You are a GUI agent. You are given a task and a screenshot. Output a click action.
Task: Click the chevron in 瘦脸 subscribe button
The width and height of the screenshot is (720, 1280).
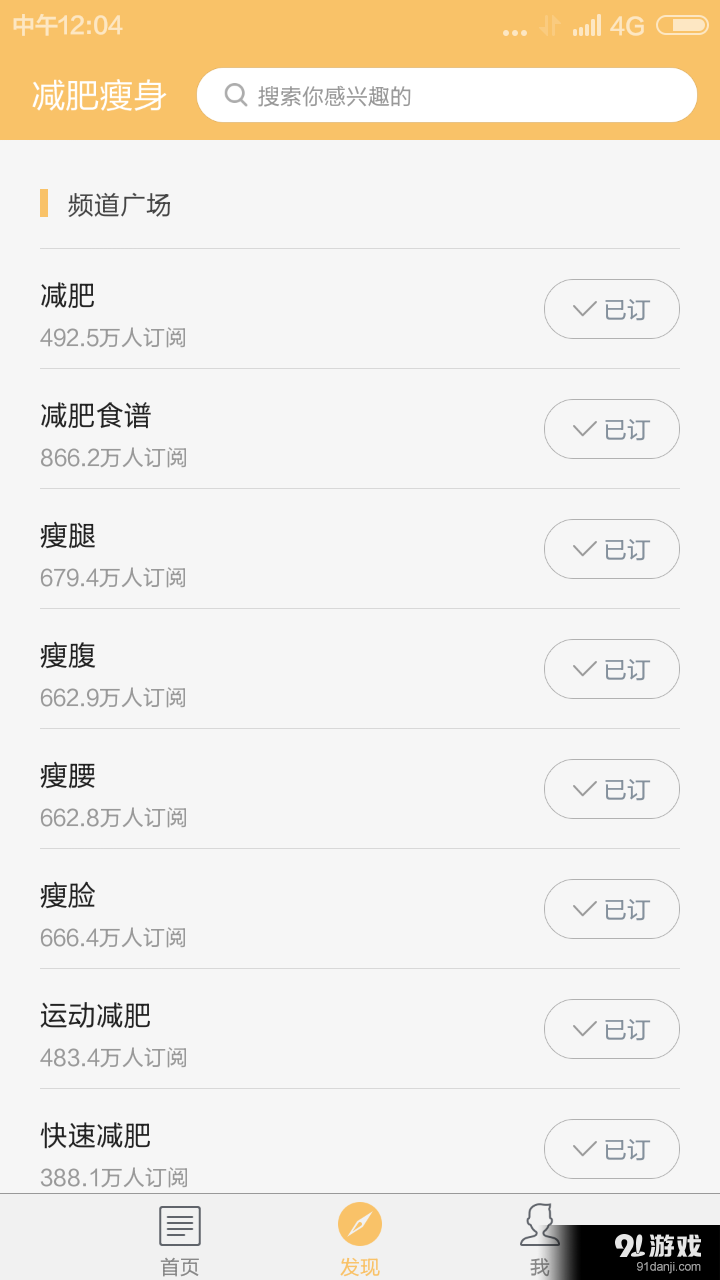click(x=585, y=909)
